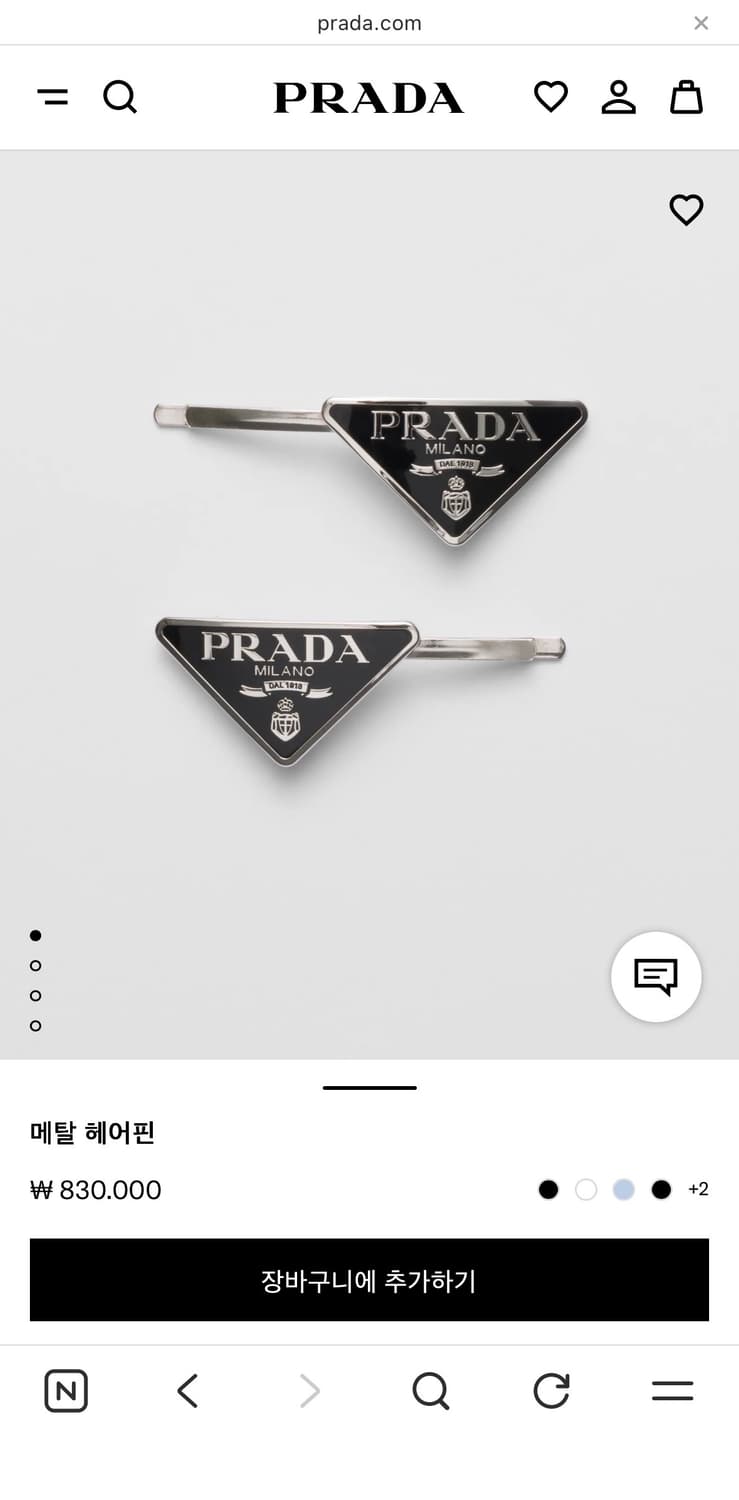Tap the page refresh control

[x=551, y=1390]
